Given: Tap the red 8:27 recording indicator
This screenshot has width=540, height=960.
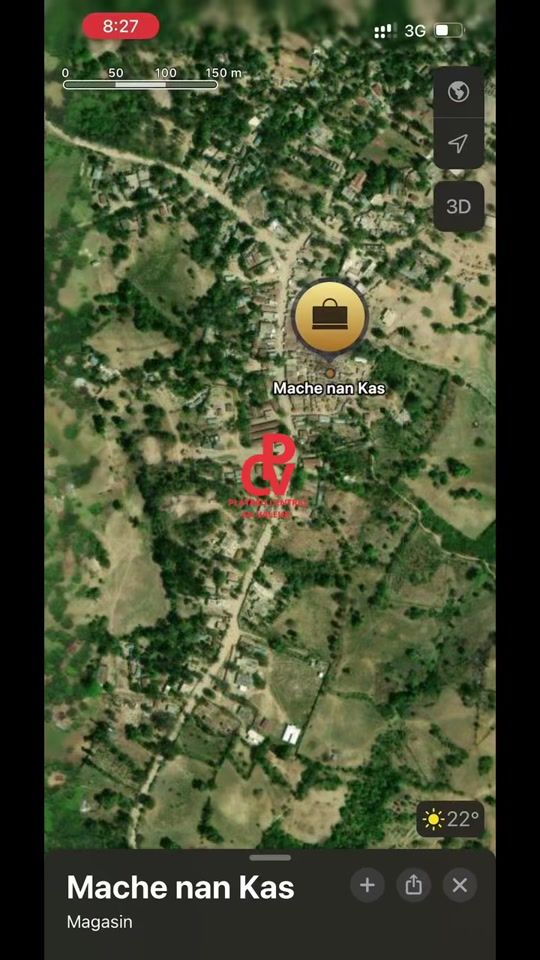Looking at the screenshot, I should pos(121,26).
